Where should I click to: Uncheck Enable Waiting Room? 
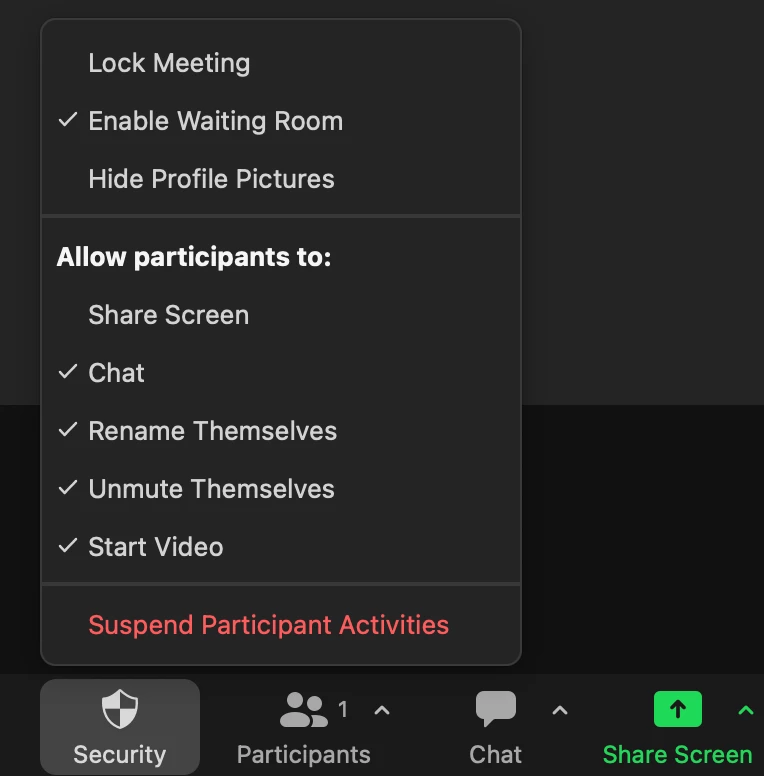[215, 121]
